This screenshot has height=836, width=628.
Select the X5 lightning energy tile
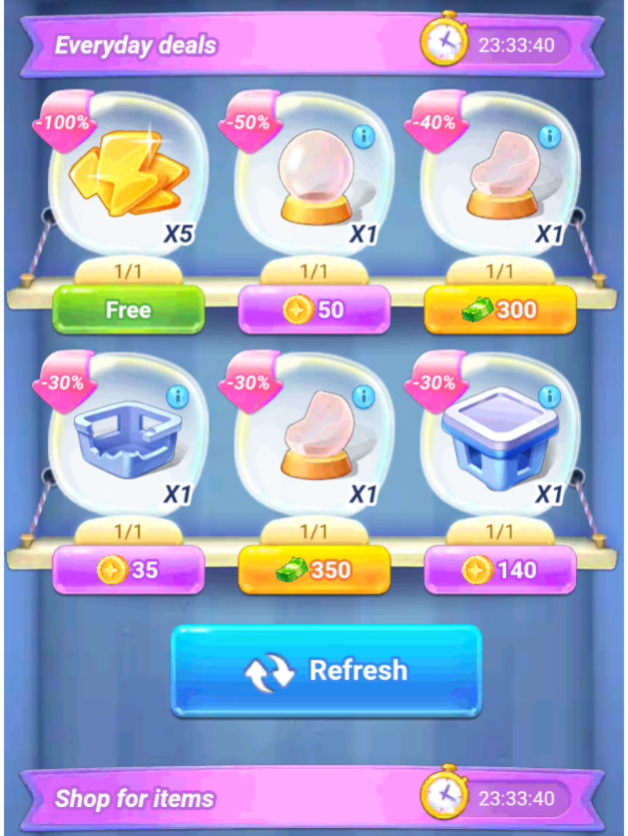click(x=128, y=173)
